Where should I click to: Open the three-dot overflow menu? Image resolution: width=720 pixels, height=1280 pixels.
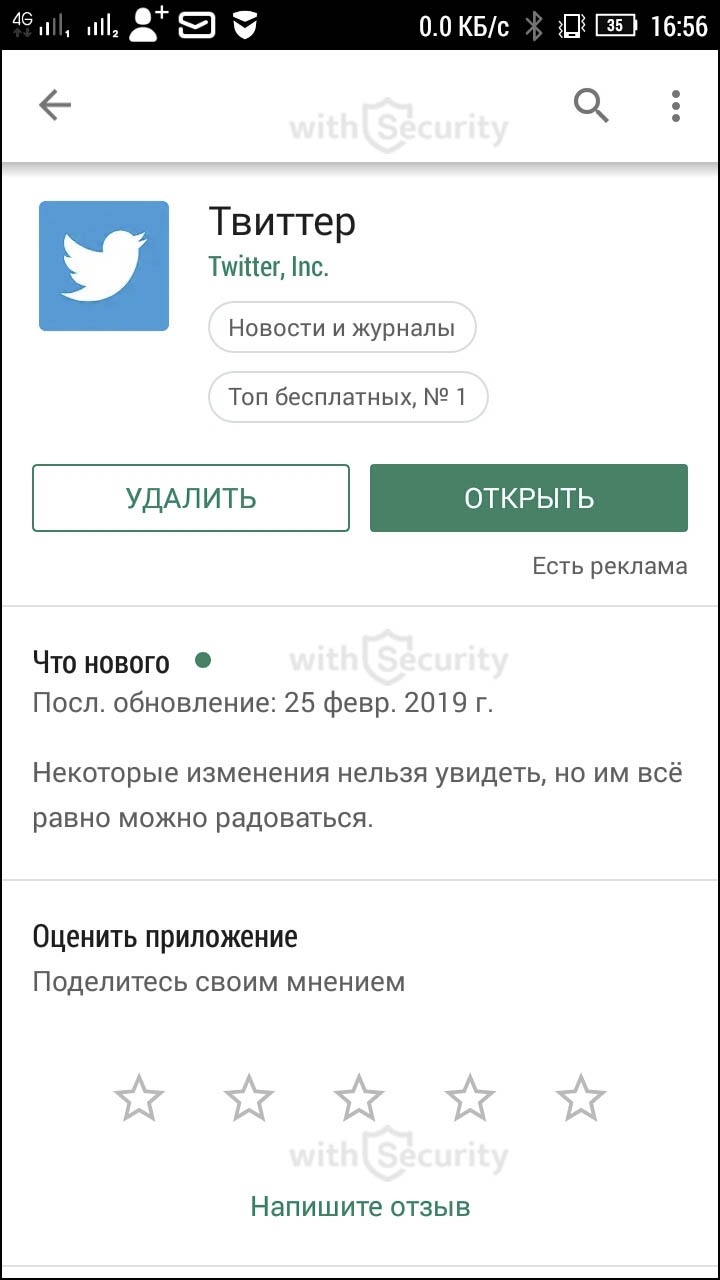[x=676, y=105]
